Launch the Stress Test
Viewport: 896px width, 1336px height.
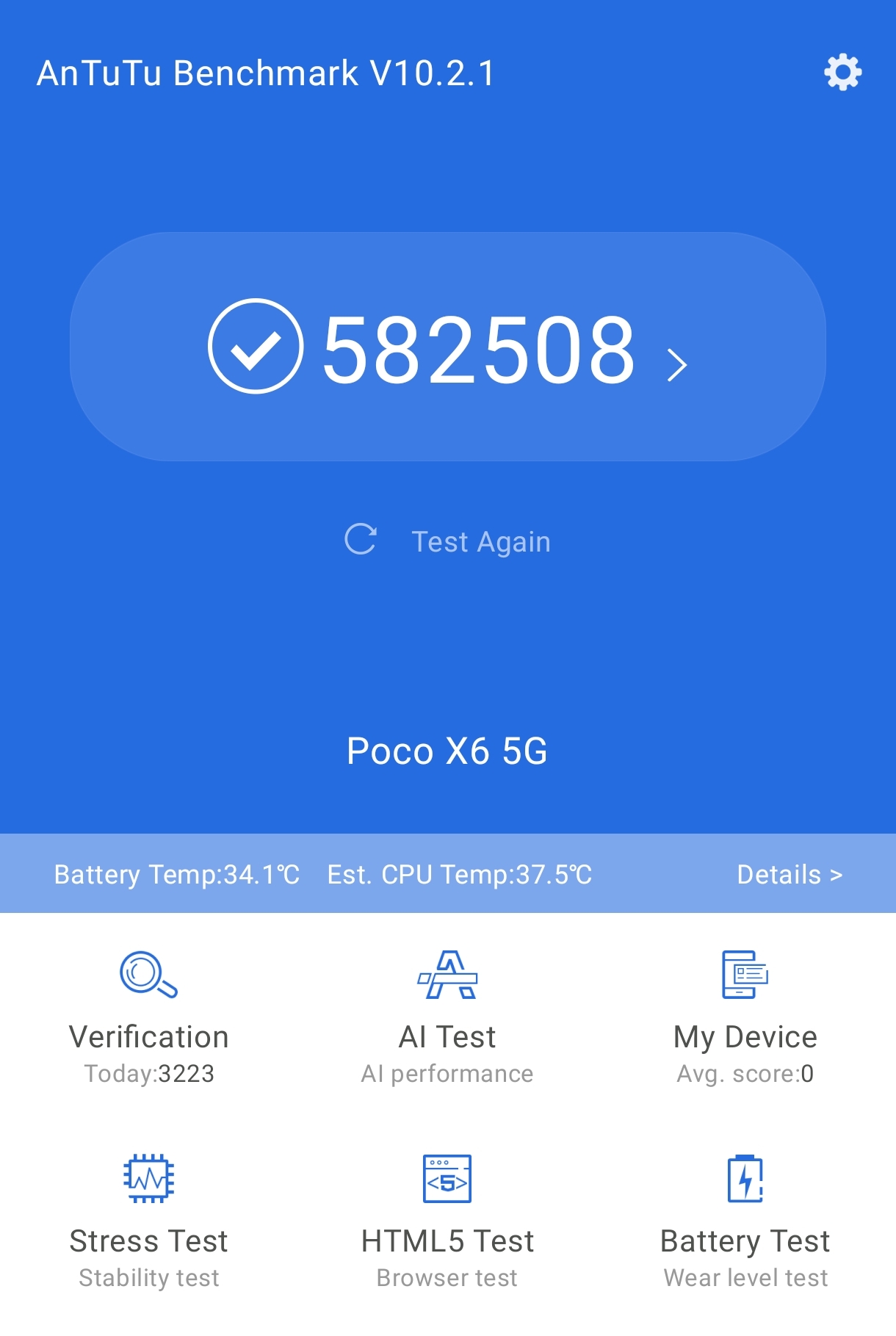pyautogui.click(x=149, y=1219)
